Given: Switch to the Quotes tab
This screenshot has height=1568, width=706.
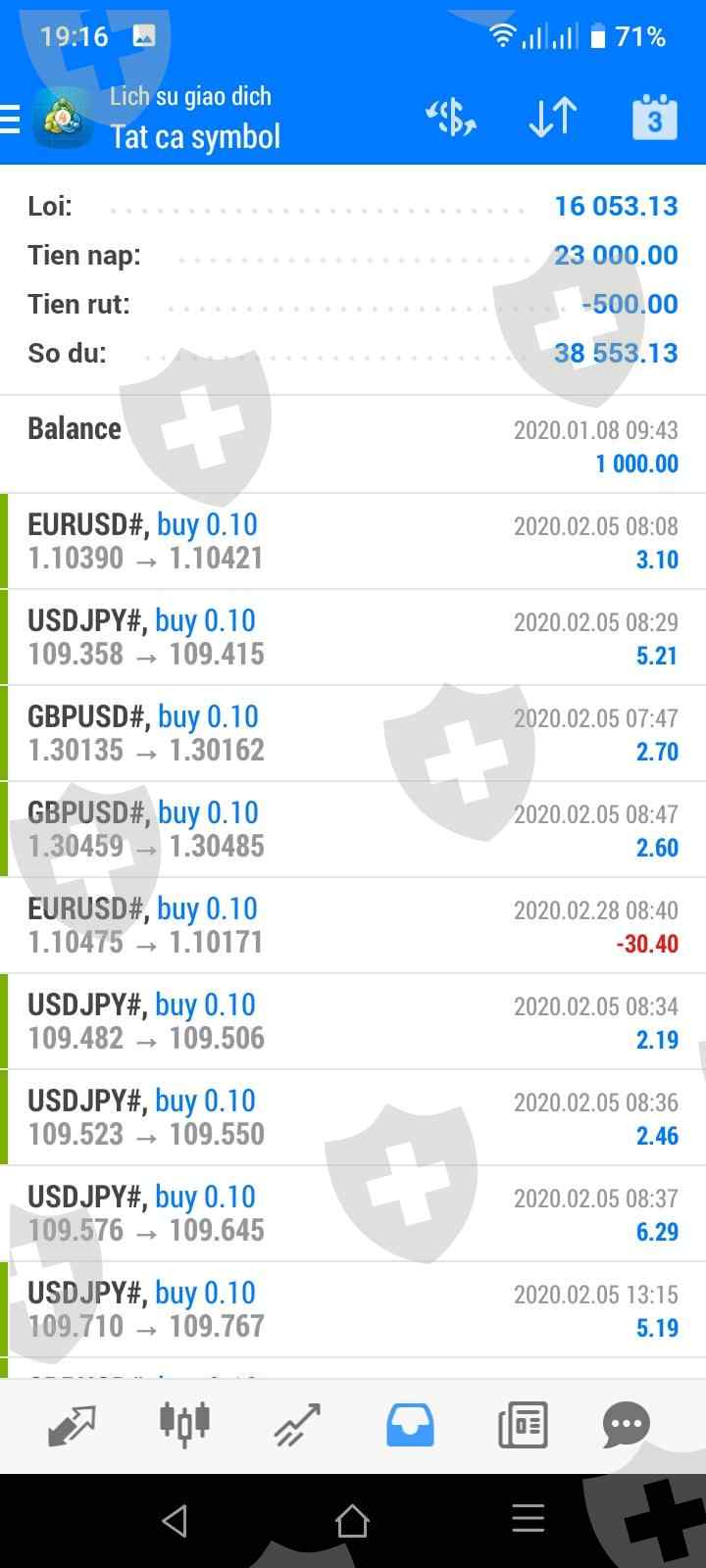Looking at the screenshot, I should (72, 1425).
